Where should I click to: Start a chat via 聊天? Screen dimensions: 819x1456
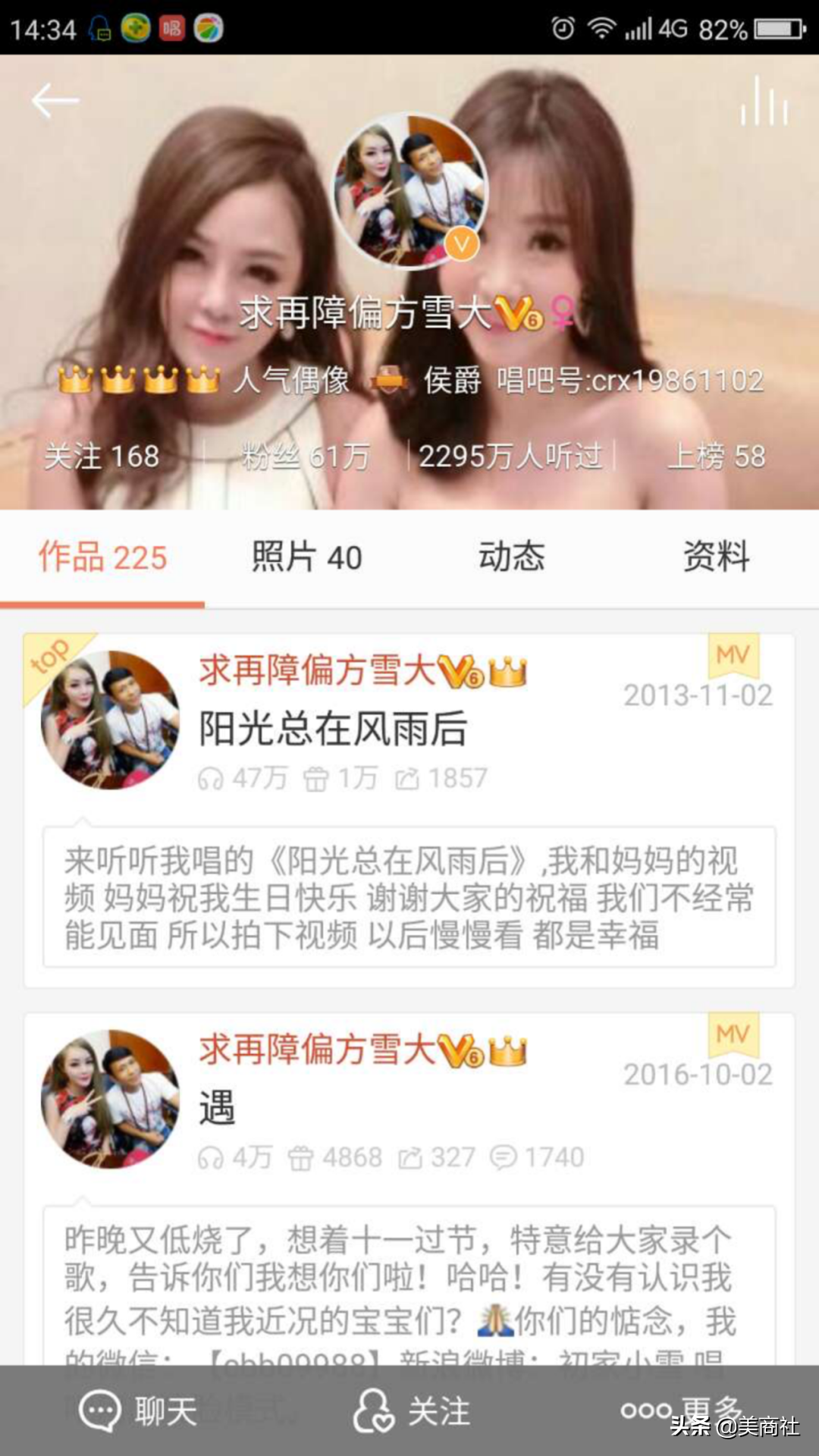[x=139, y=1412]
